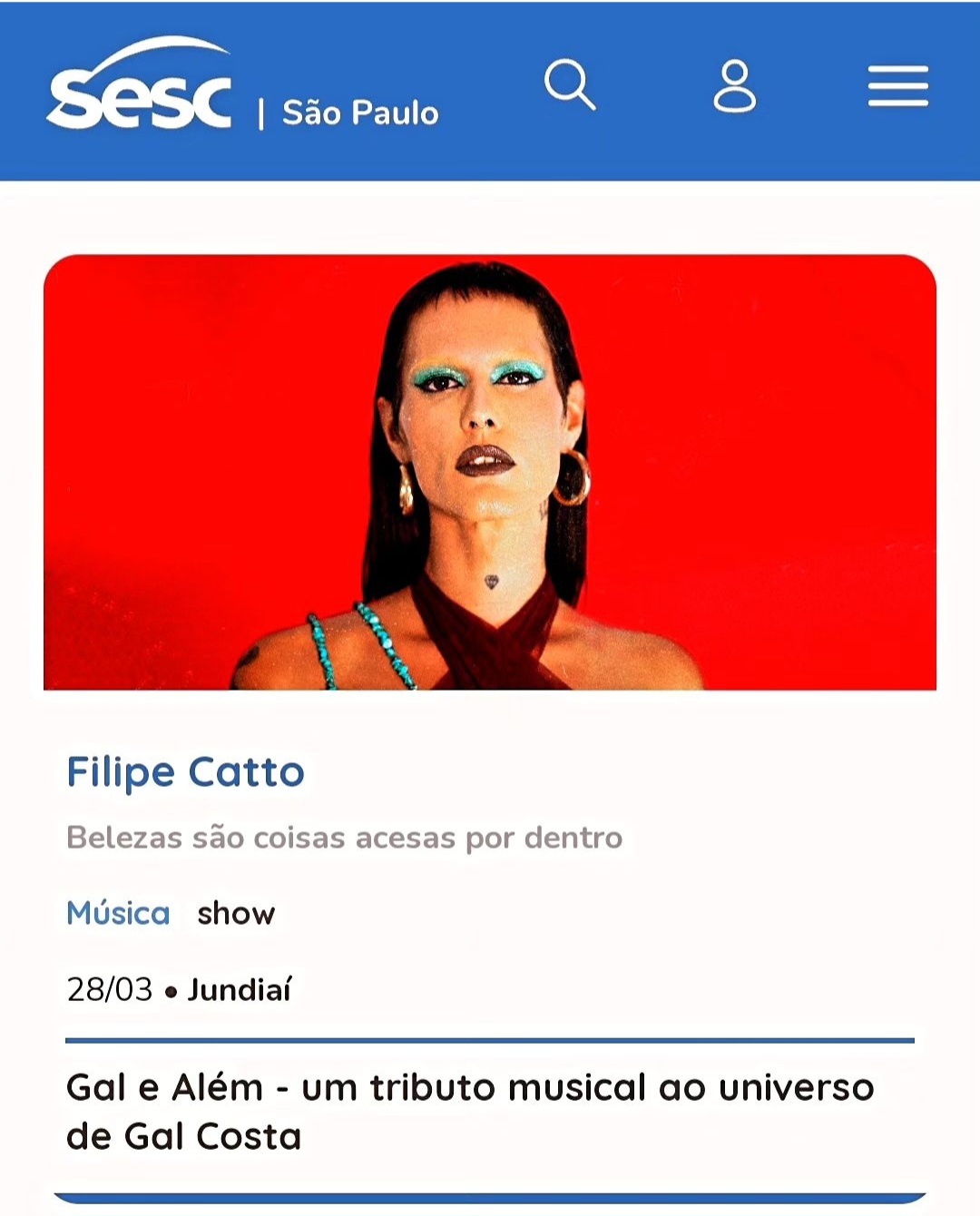This screenshot has width=980, height=1216.
Task: Open the hamburger menu
Action: pyautogui.click(x=897, y=86)
